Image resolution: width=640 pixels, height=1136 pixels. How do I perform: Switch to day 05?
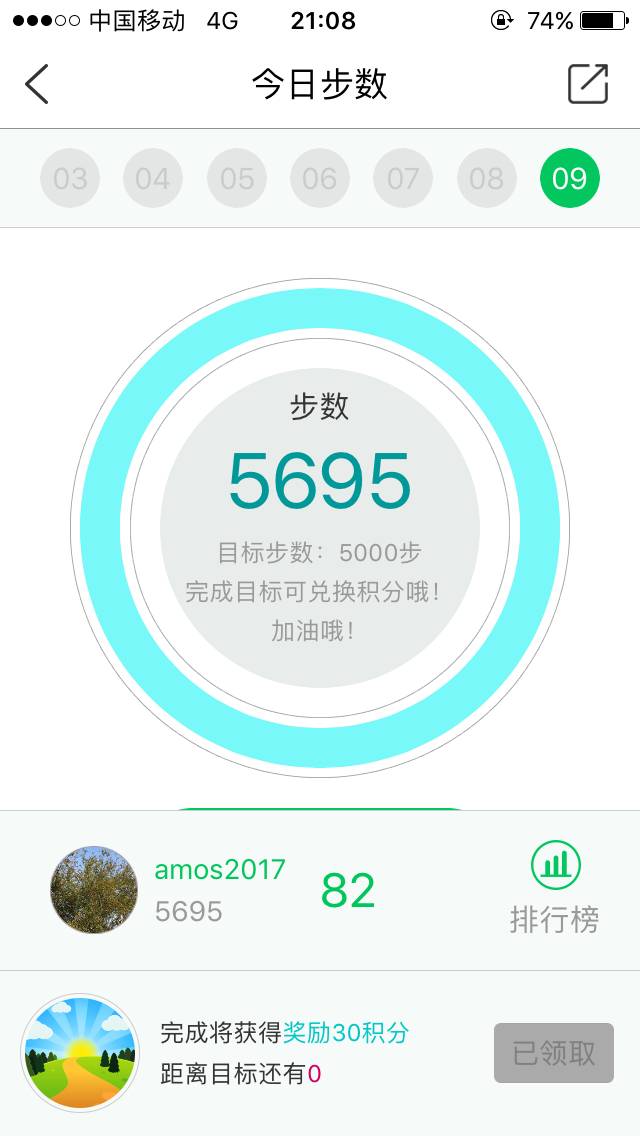(x=237, y=178)
